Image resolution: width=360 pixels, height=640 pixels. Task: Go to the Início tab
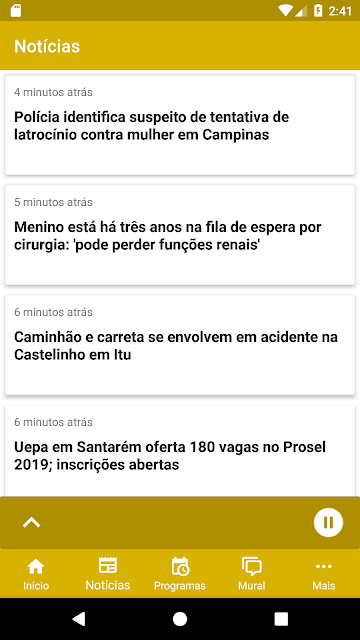pos(36,574)
